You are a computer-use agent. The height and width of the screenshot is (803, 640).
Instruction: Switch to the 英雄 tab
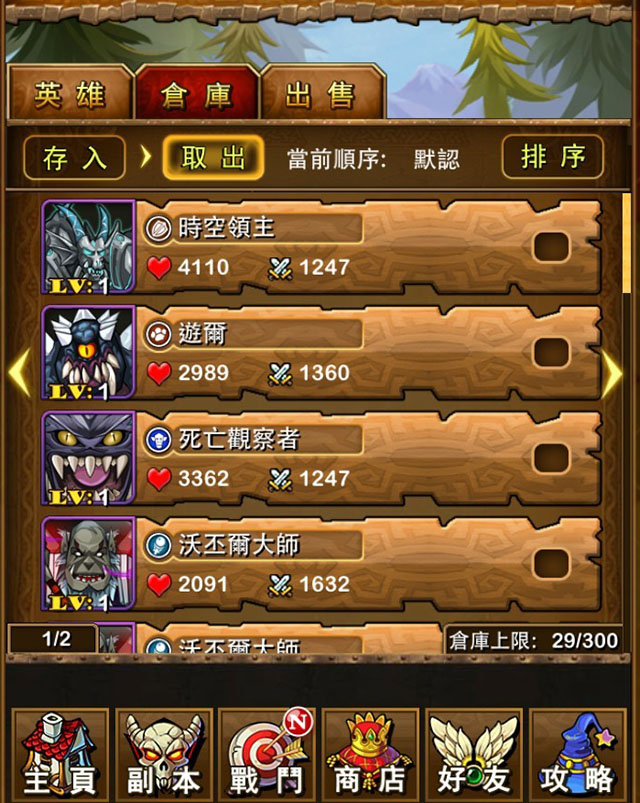coord(69,95)
